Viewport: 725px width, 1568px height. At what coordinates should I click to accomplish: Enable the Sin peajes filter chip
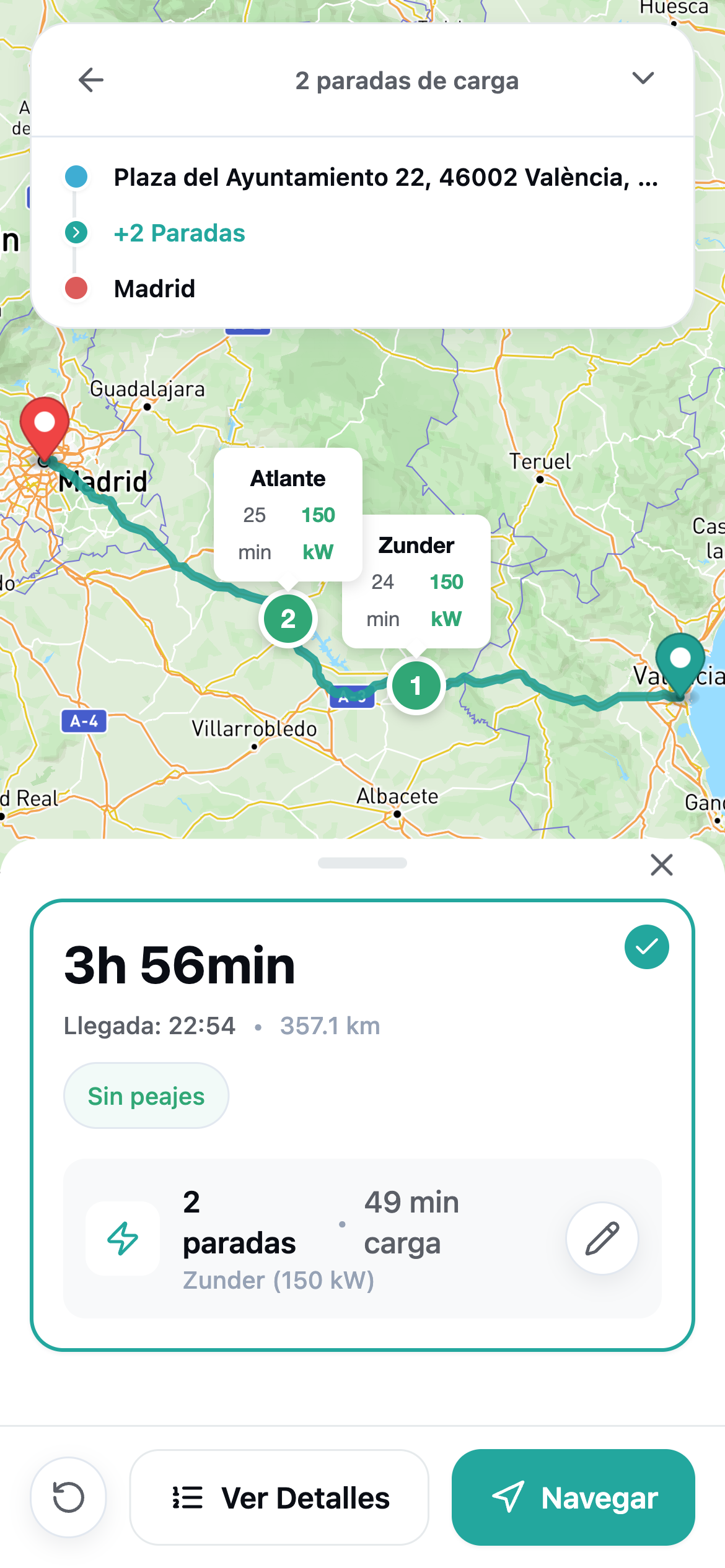pos(146,1095)
